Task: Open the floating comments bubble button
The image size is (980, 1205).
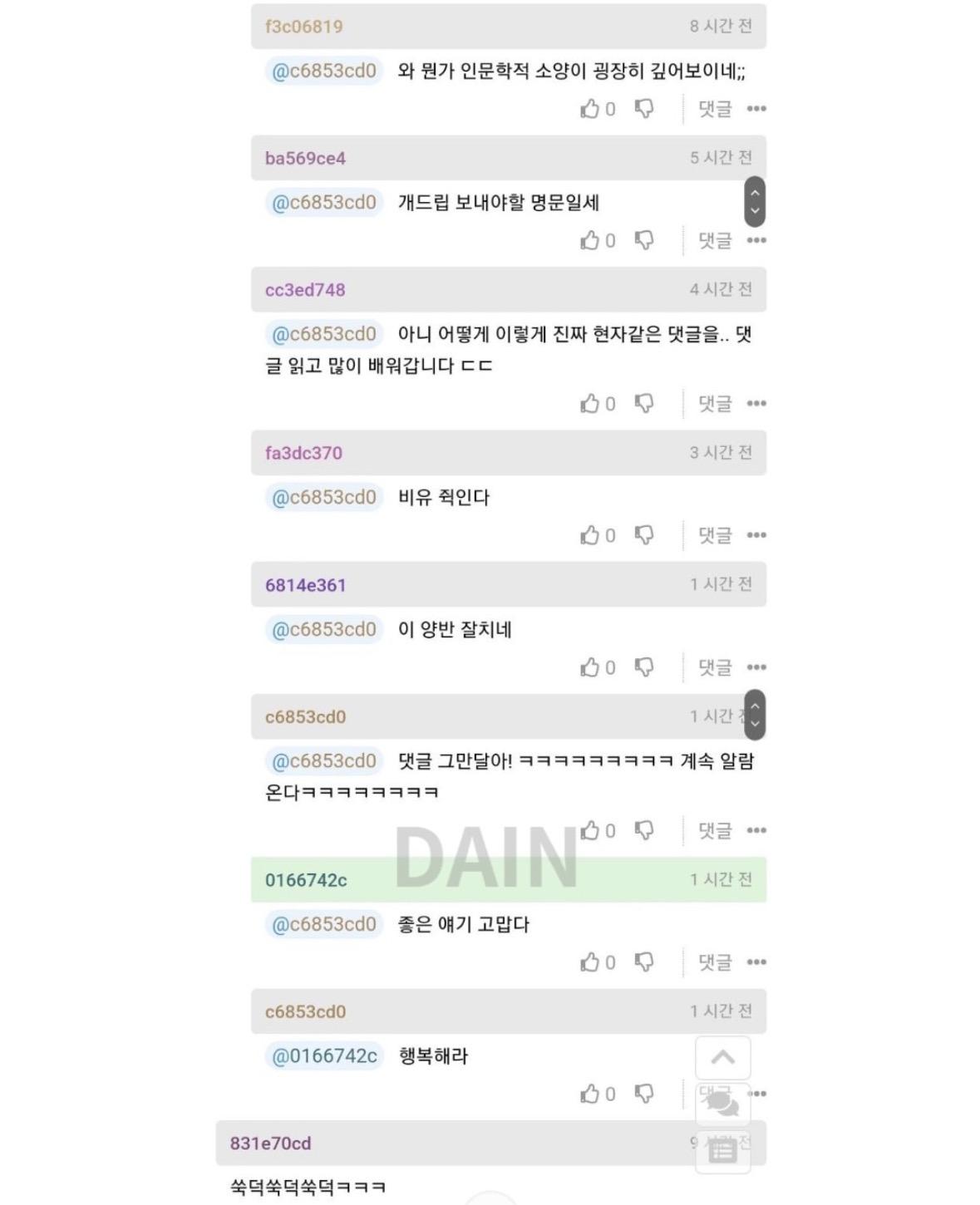Action: coord(722,1104)
